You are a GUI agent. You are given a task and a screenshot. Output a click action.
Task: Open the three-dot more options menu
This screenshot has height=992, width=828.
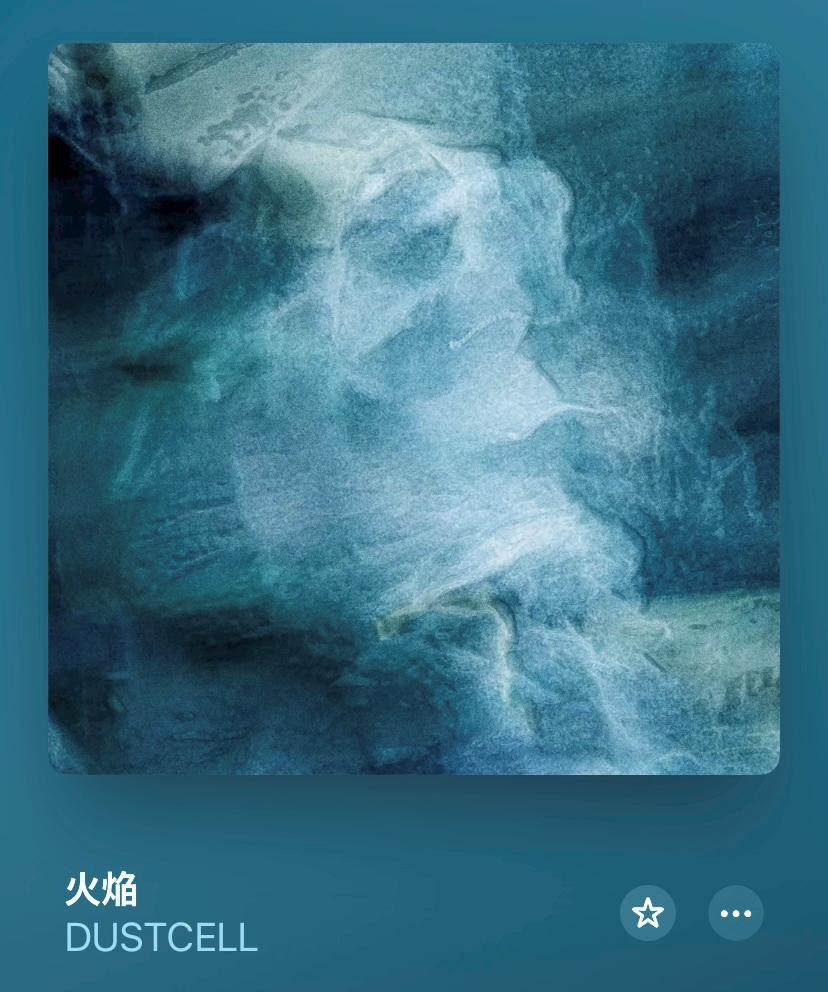point(736,913)
